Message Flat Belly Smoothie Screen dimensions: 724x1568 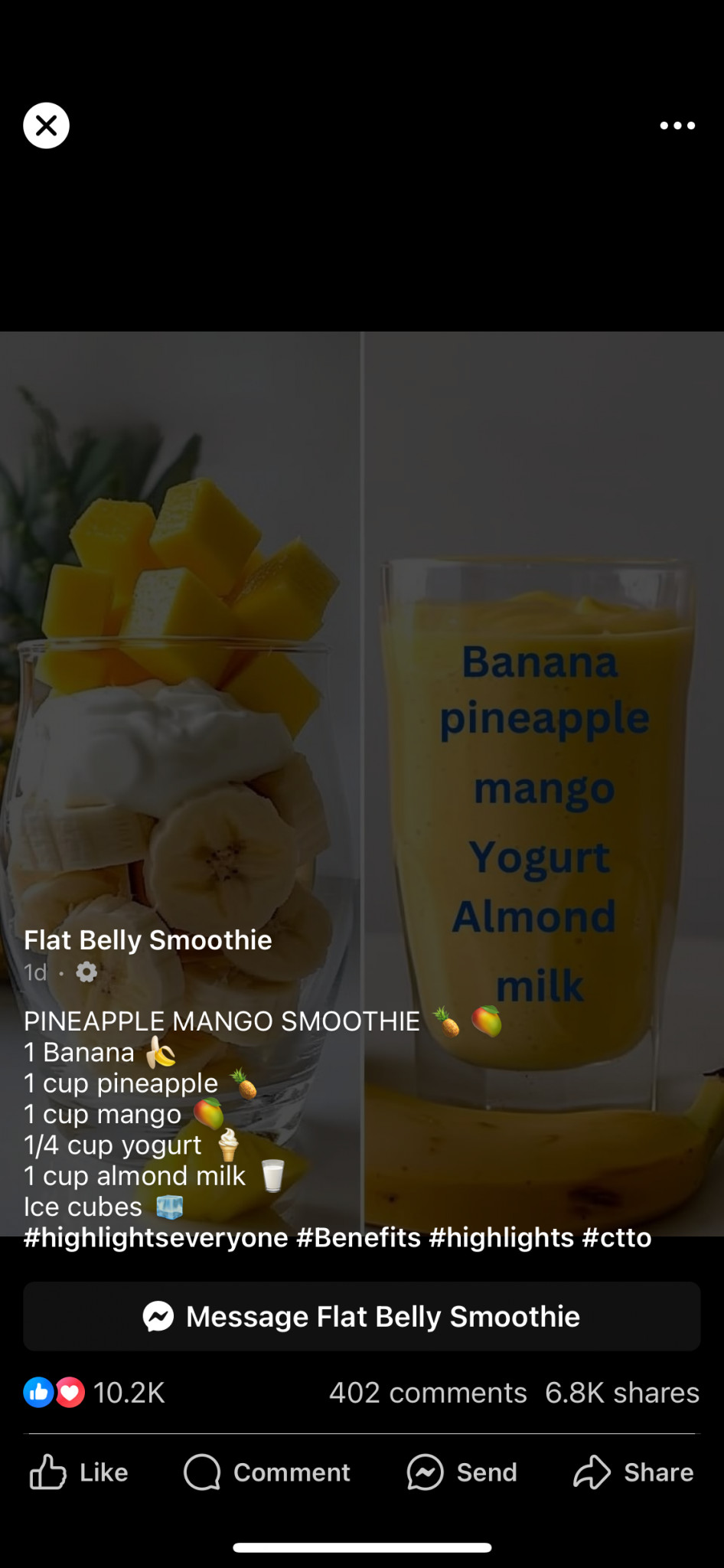pos(362,1316)
